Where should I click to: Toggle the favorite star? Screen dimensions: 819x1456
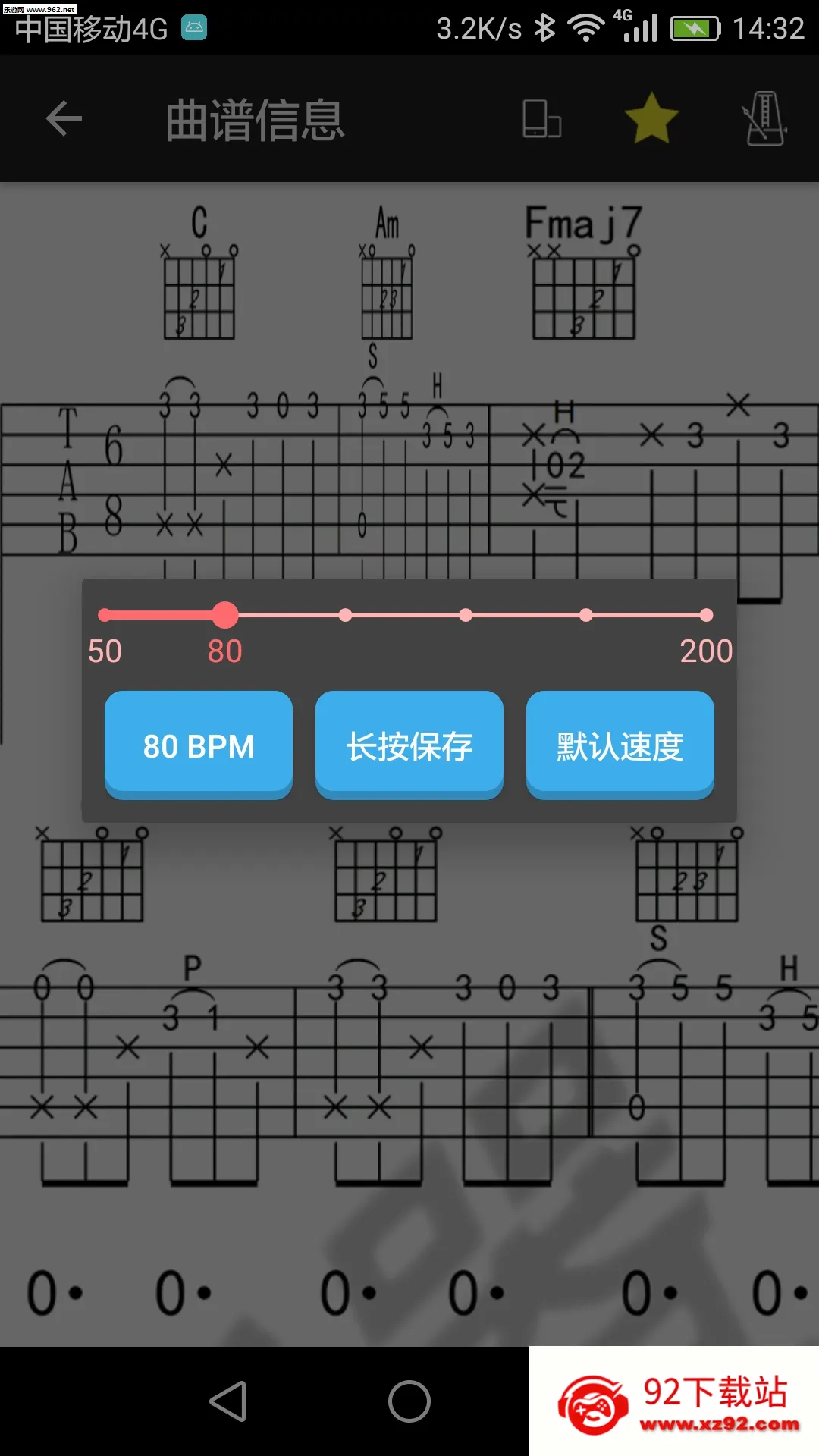(x=651, y=118)
